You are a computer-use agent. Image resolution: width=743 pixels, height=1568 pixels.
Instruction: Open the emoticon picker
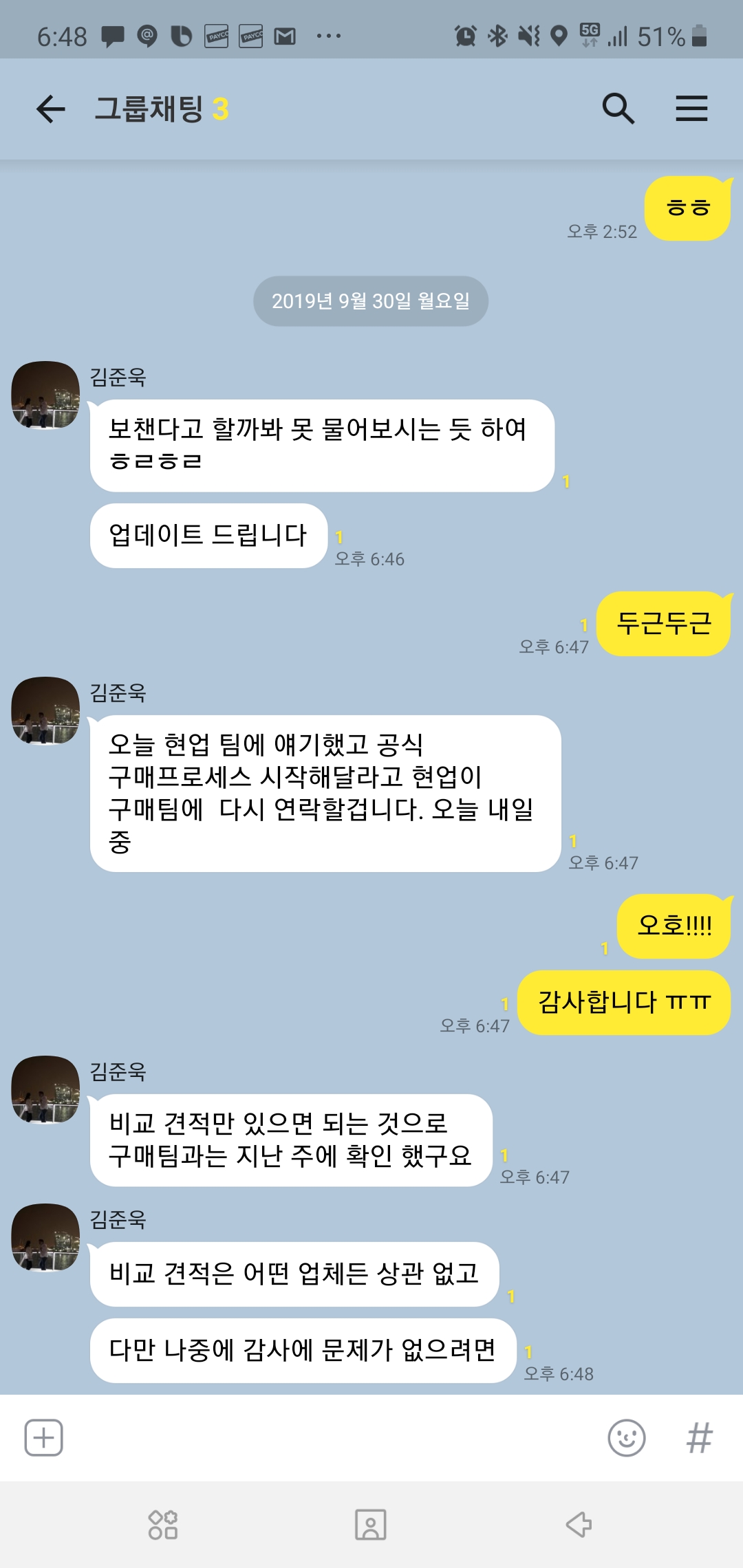tap(626, 1437)
